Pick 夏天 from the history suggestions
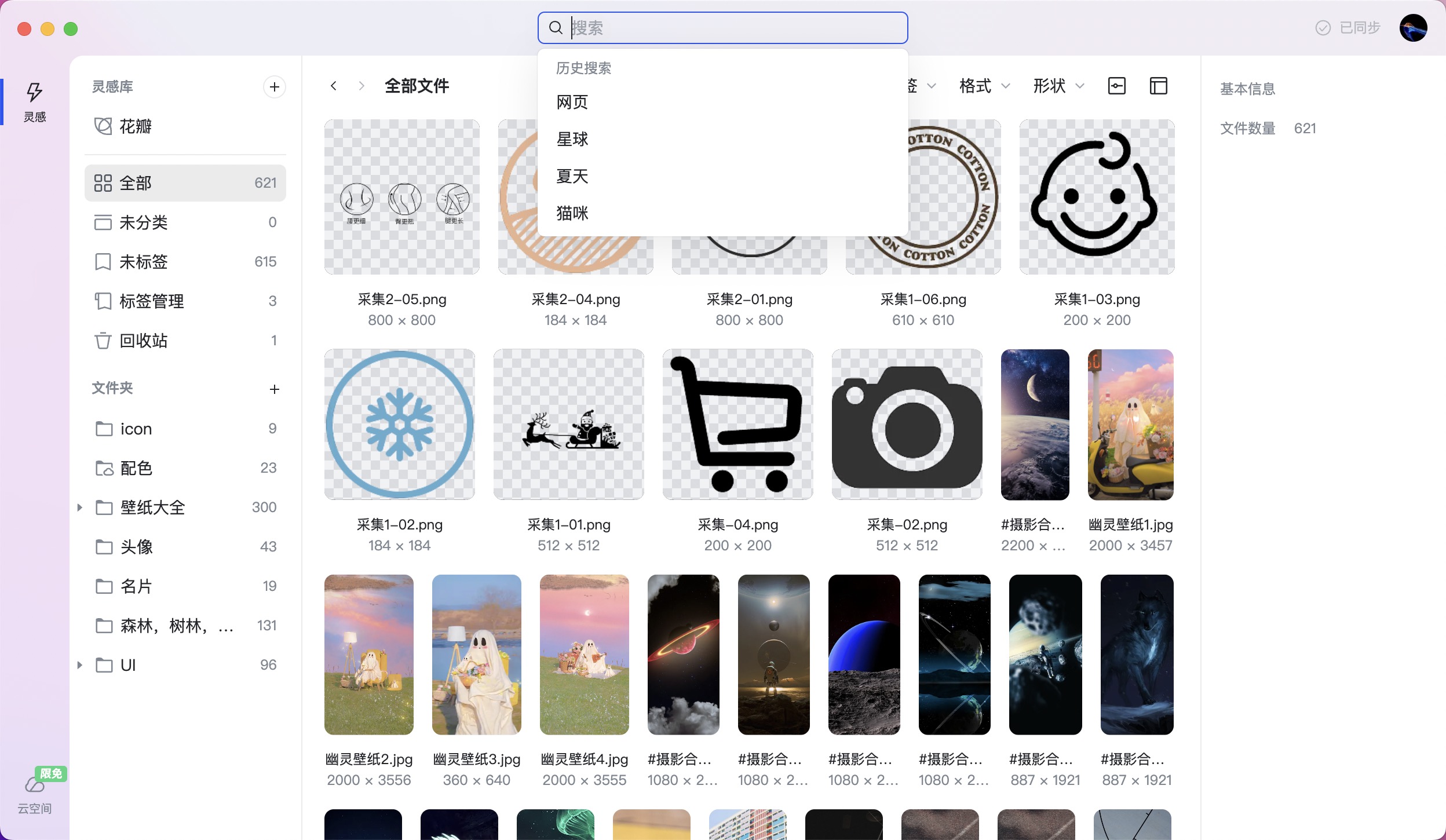1446x840 pixels. click(x=572, y=176)
